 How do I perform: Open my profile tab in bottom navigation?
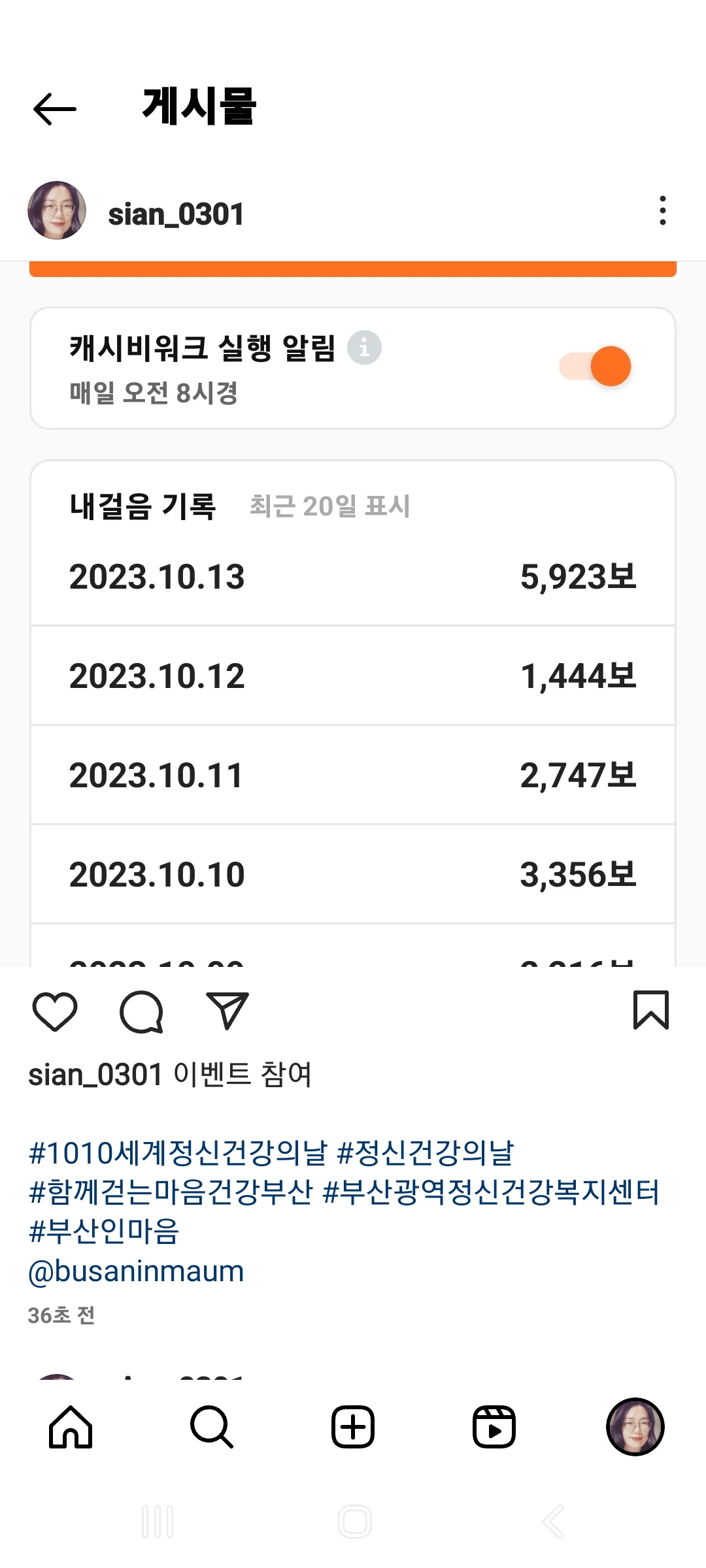635,1427
